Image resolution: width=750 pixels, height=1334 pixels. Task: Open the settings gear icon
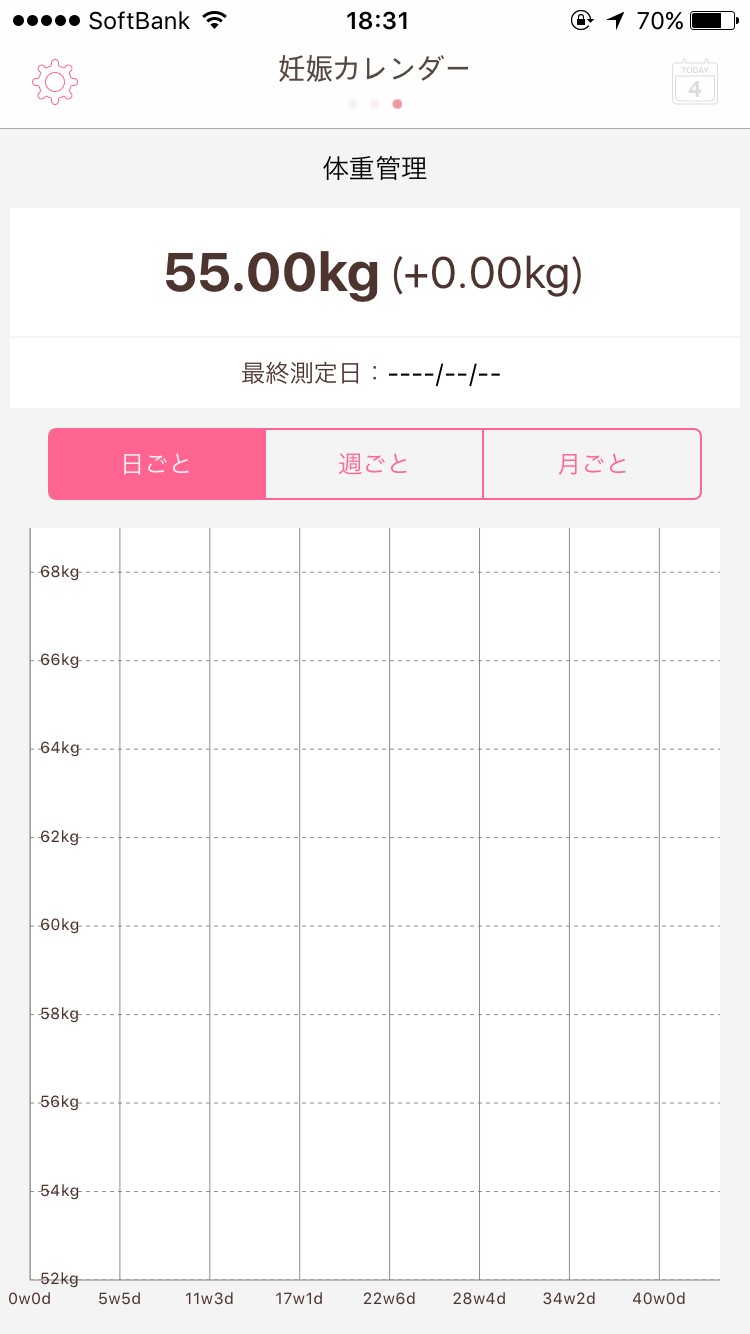coord(55,82)
